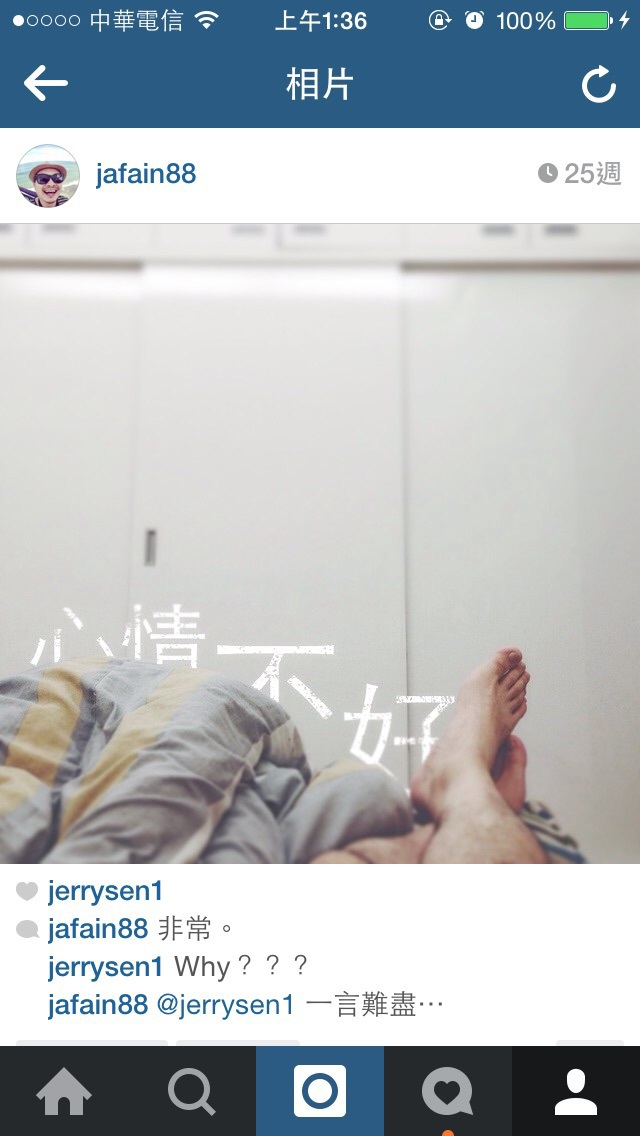
Task: Open the posted photo
Action: (x=320, y=543)
